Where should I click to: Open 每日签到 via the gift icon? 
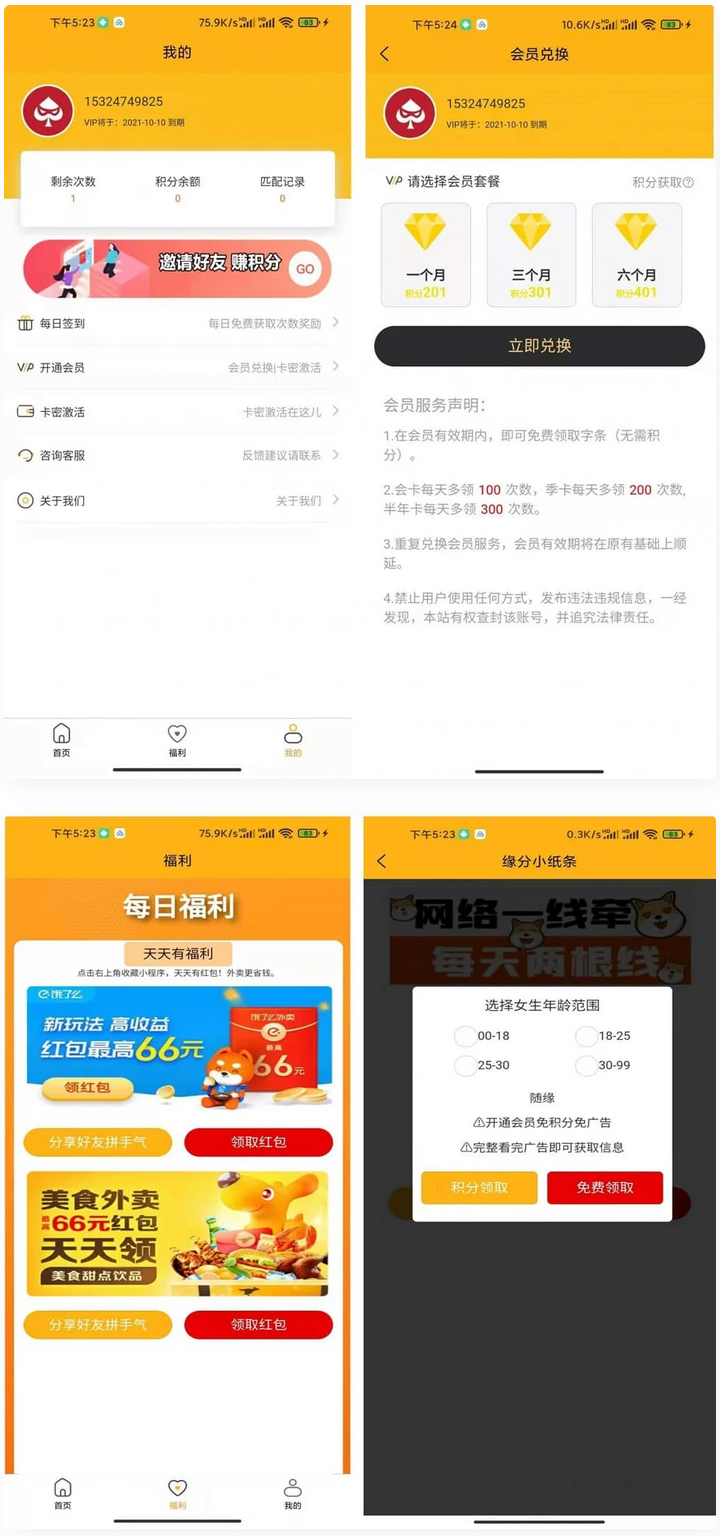(27, 323)
